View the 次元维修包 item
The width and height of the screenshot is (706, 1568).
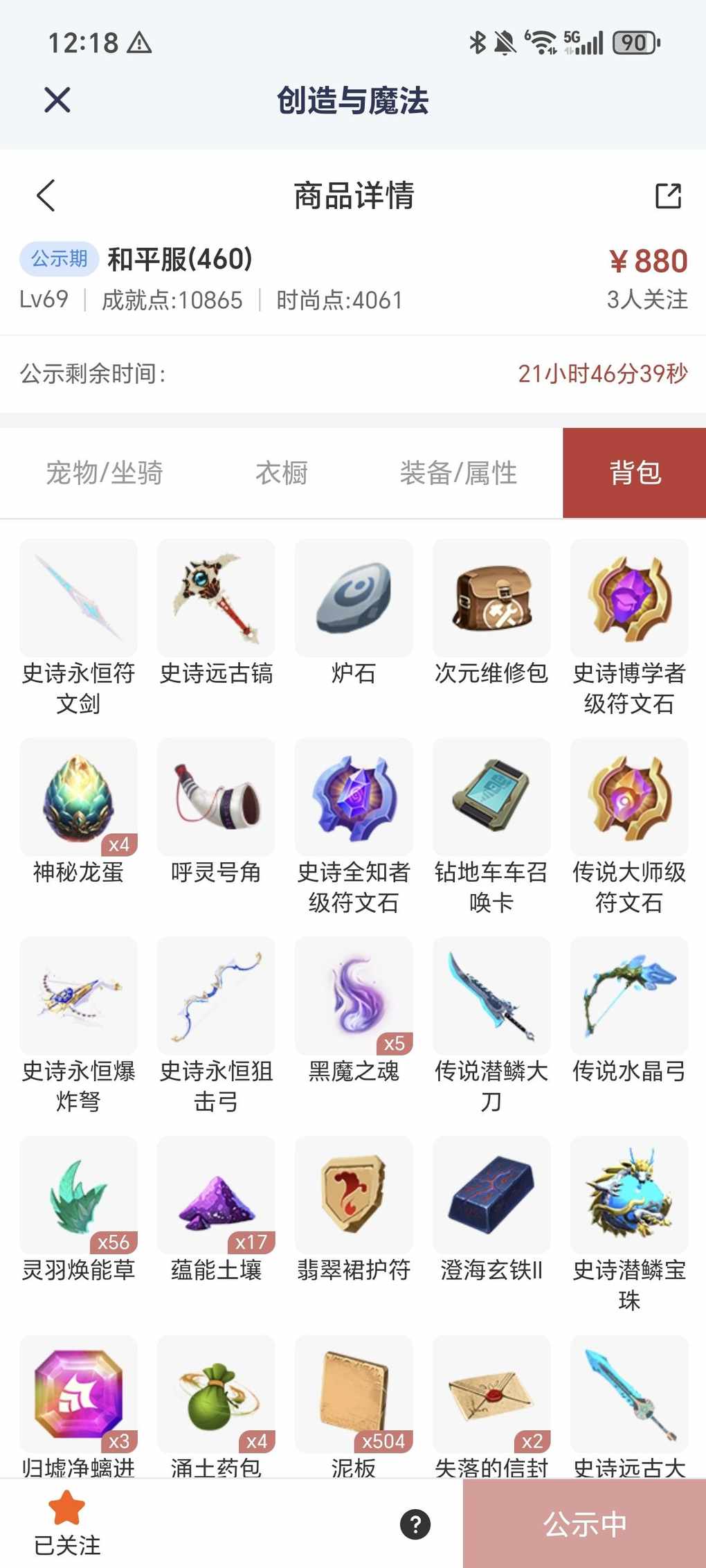[491, 598]
